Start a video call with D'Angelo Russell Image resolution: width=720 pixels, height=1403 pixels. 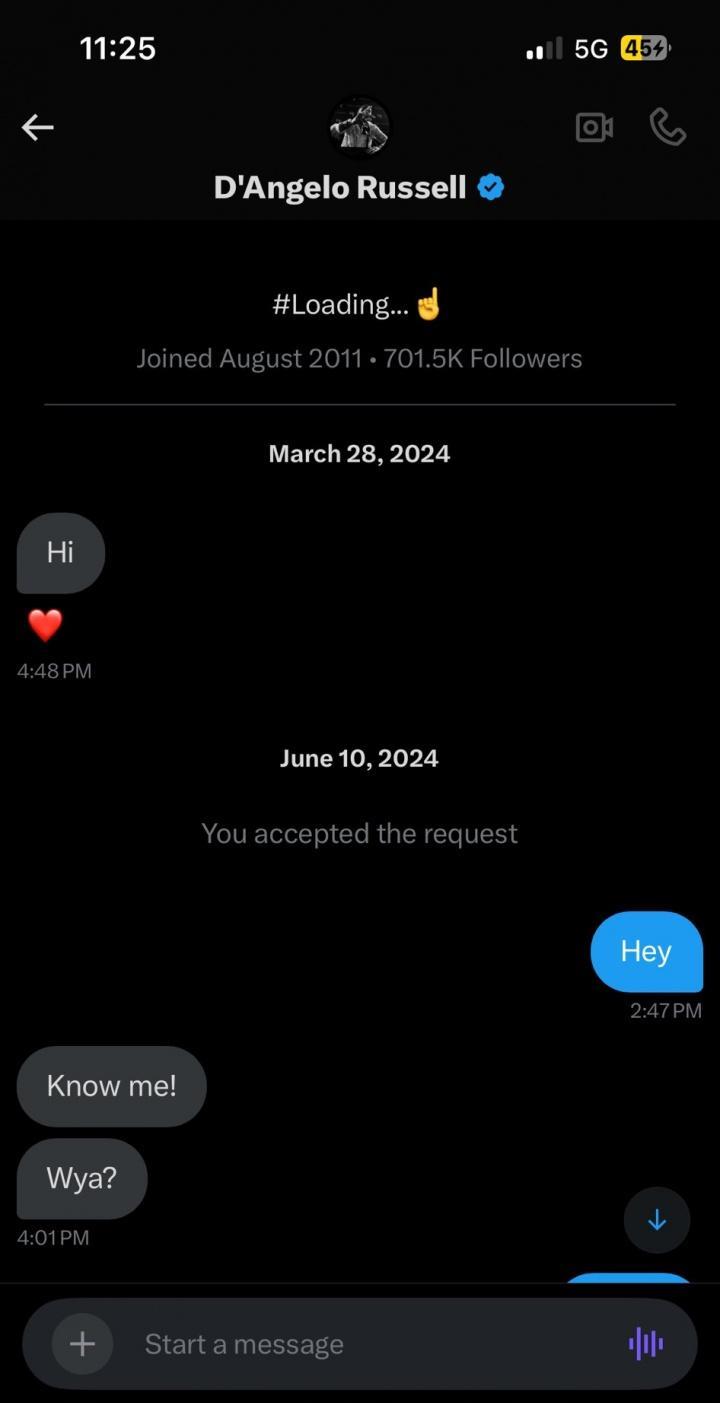pos(594,127)
